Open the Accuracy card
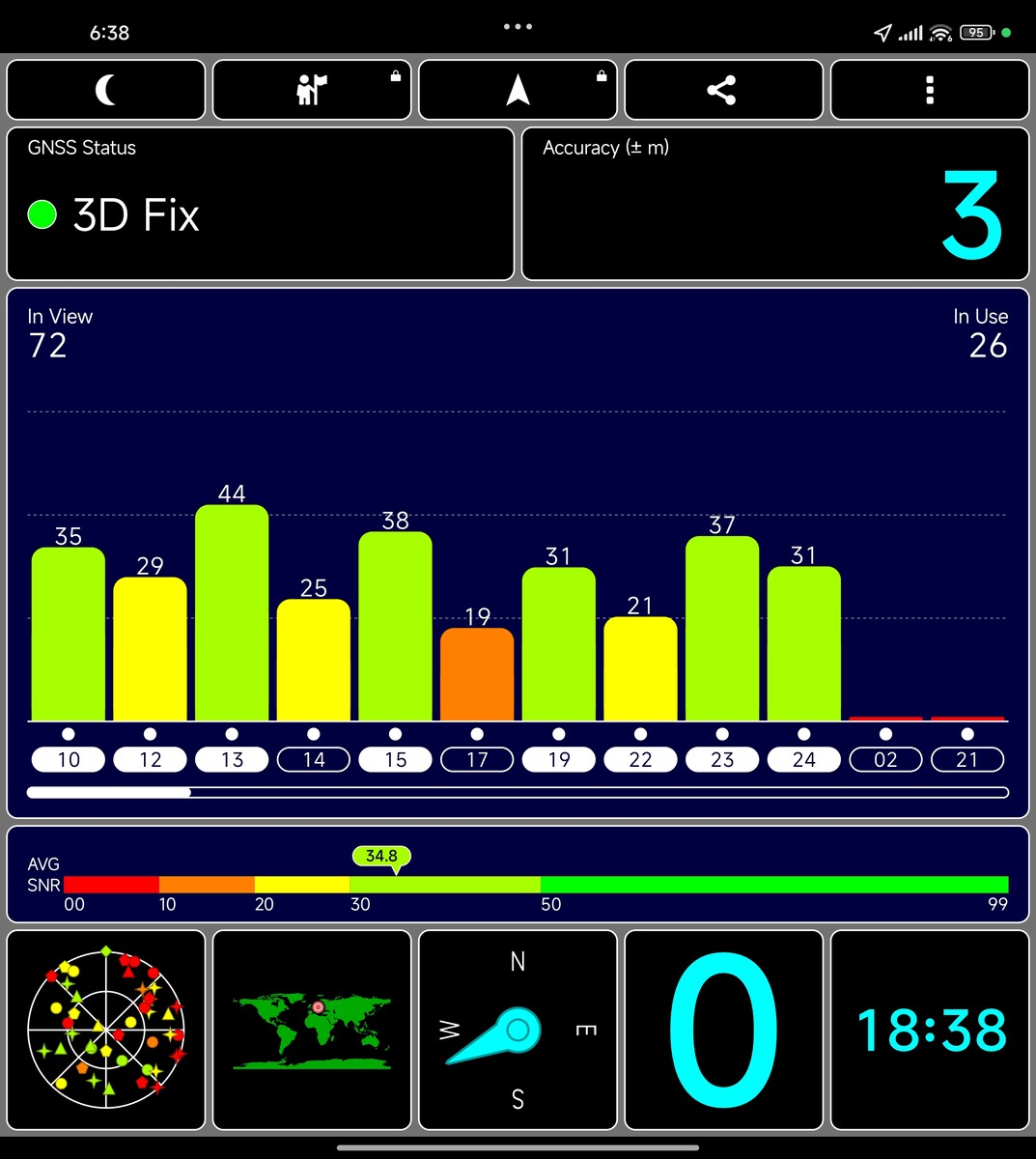This screenshot has height=1159, width=1036. [x=774, y=204]
